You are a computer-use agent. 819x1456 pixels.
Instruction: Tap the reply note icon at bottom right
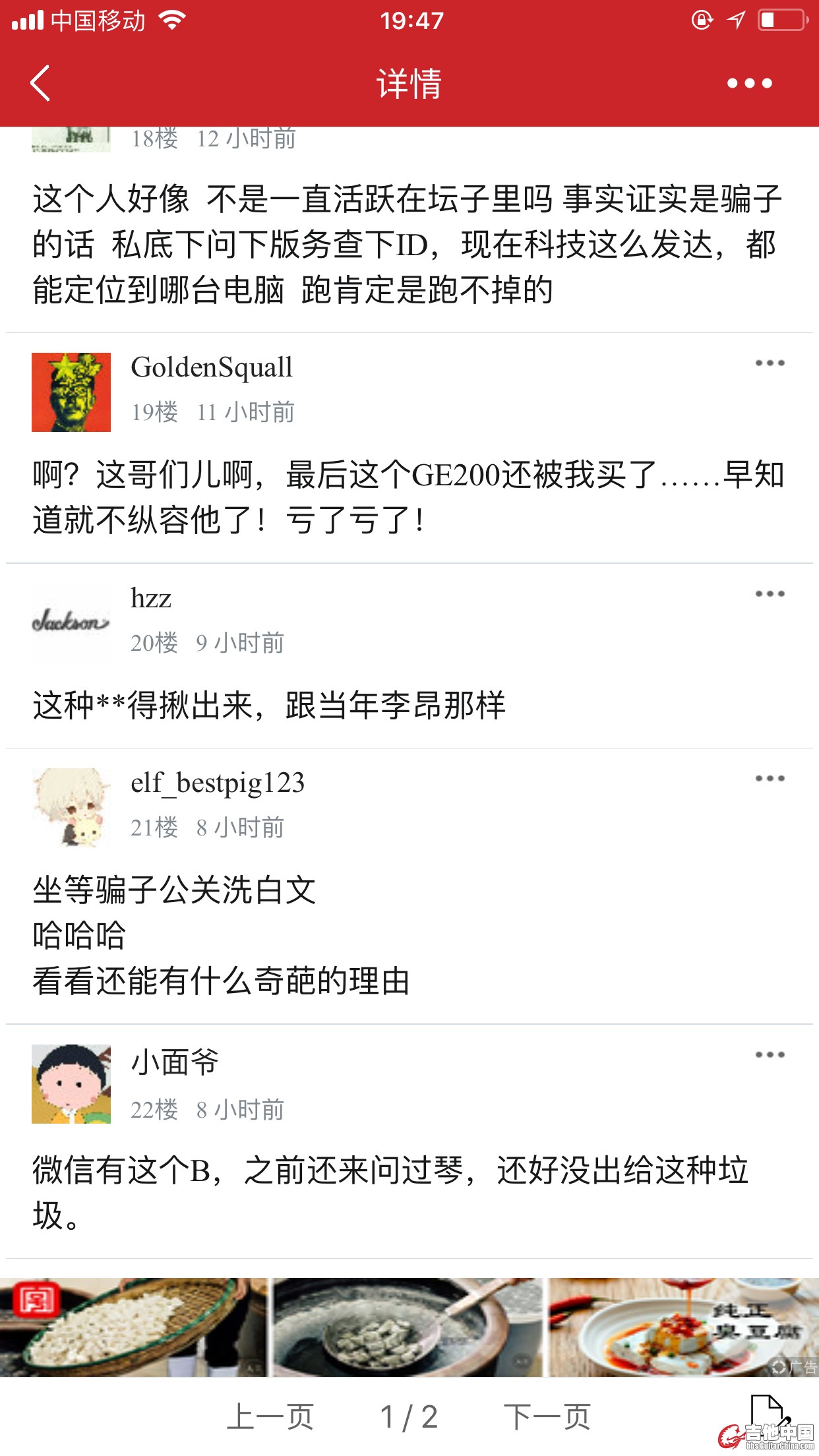click(767, 1412)
